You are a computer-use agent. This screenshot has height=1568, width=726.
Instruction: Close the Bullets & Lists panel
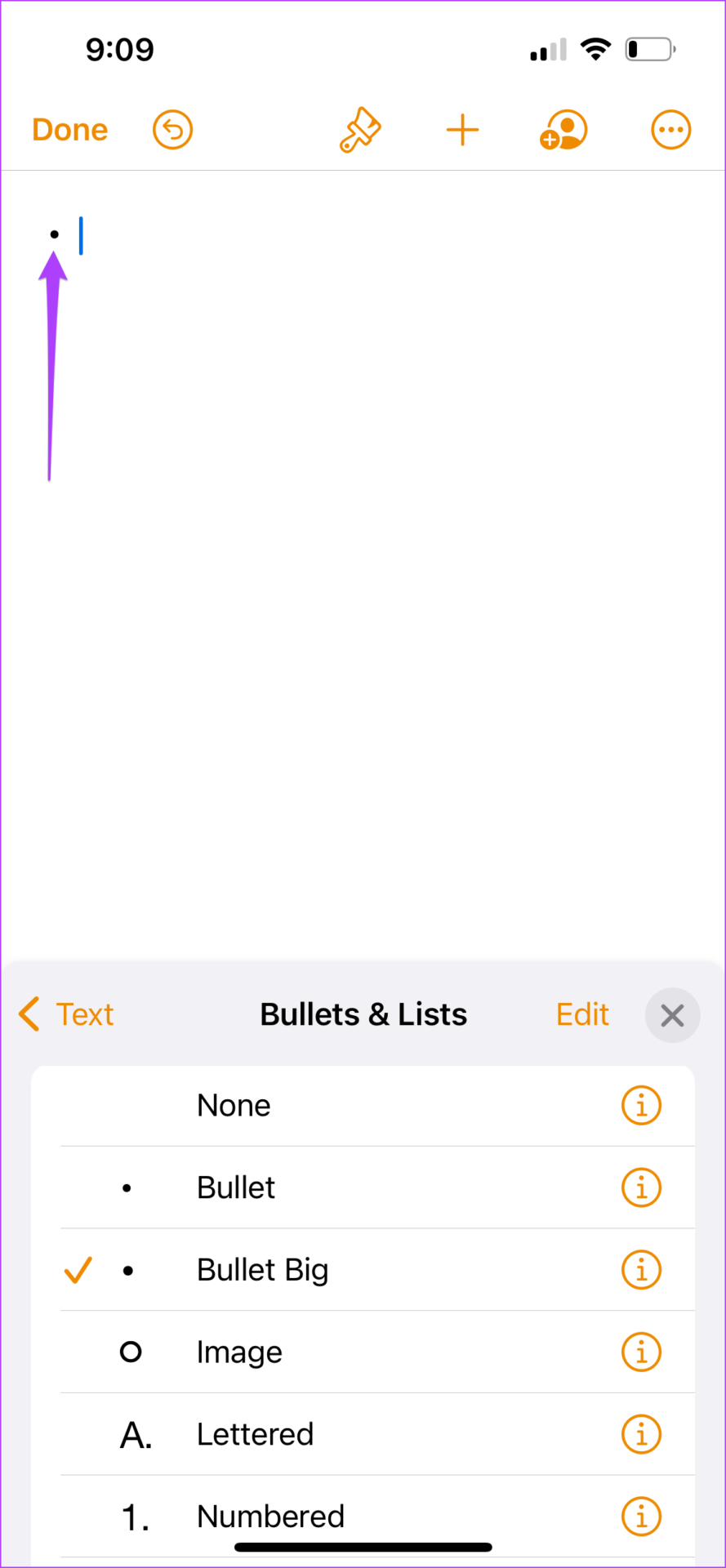672,1015
